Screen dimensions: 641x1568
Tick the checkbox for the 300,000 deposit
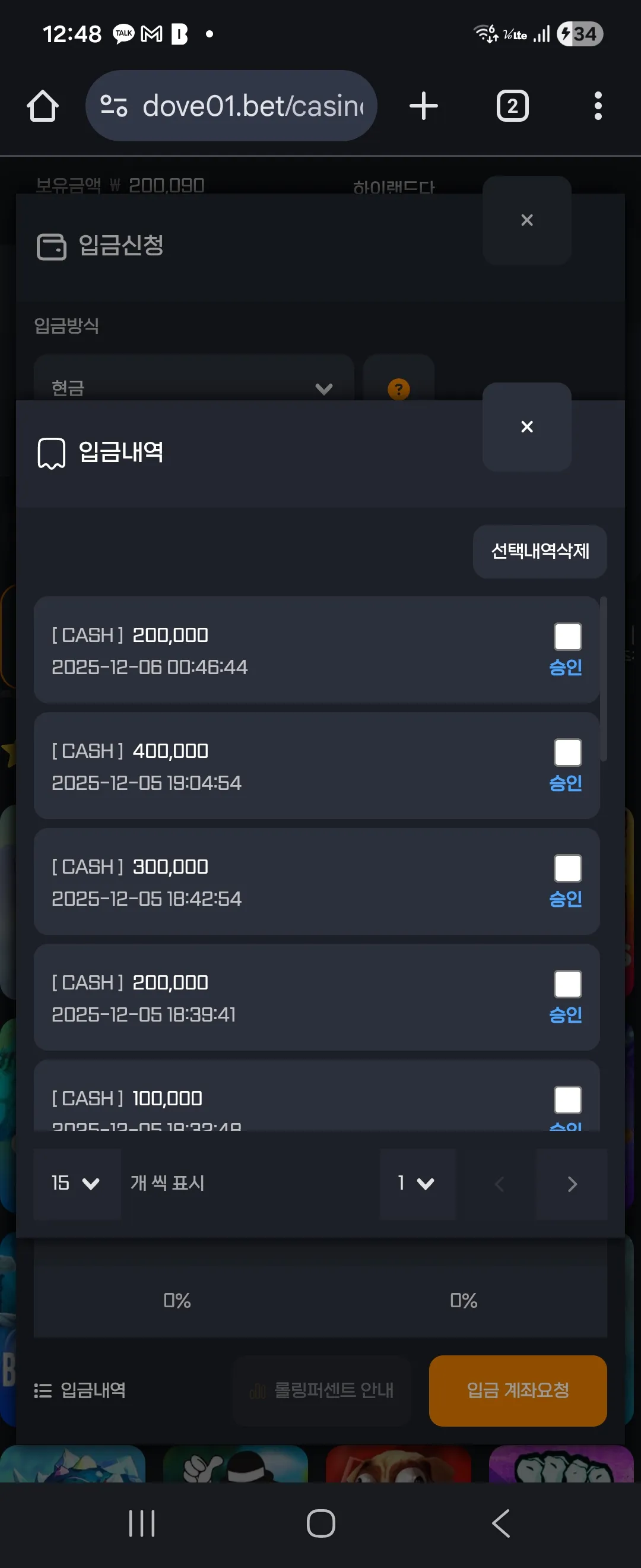pyautogui.click(x=567, y=868)
